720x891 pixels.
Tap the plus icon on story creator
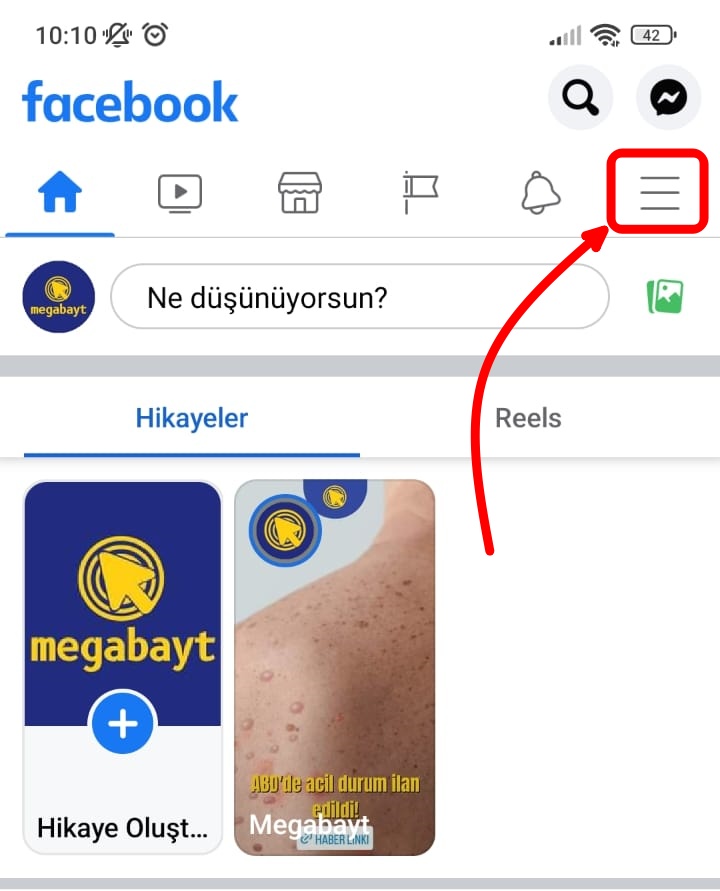122,723
